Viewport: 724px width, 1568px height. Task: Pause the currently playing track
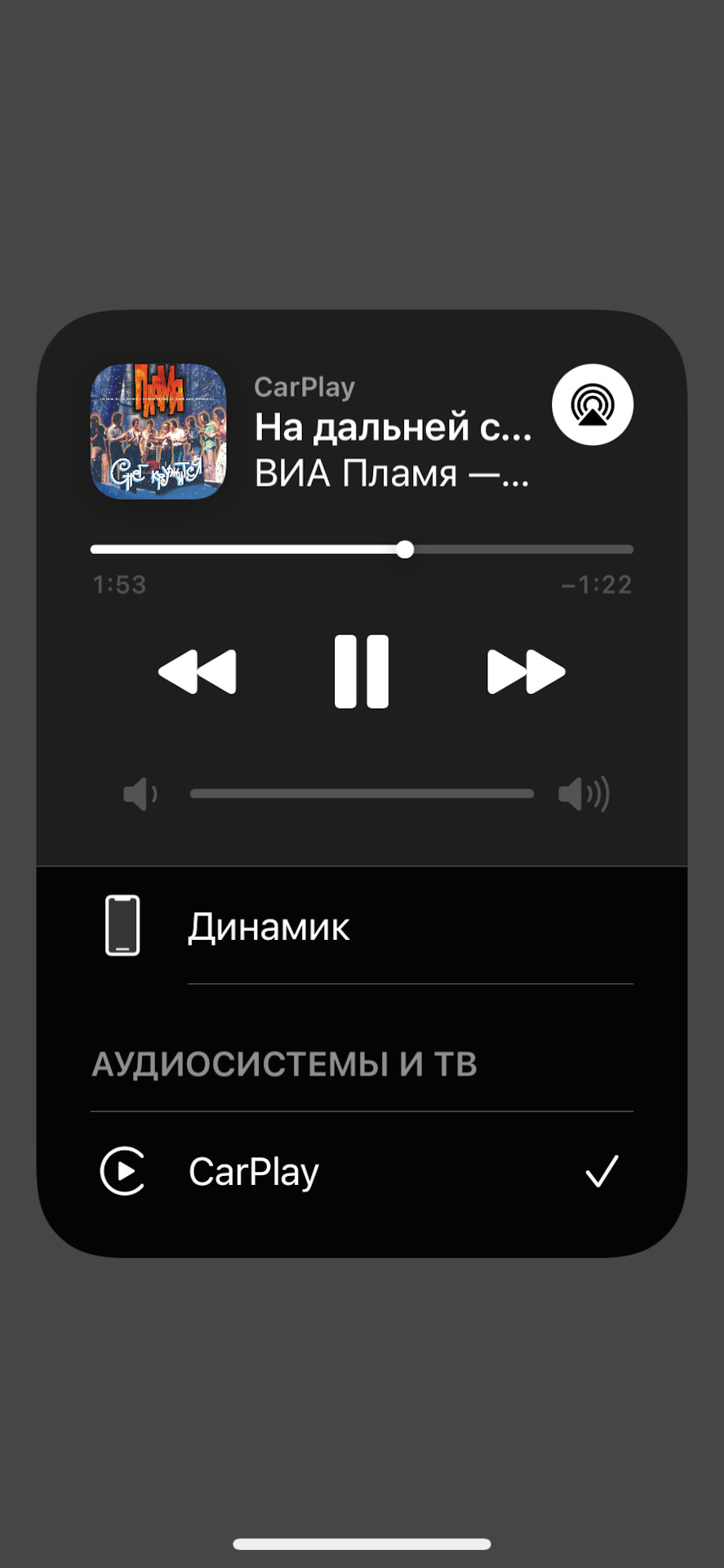coord(362,671)
